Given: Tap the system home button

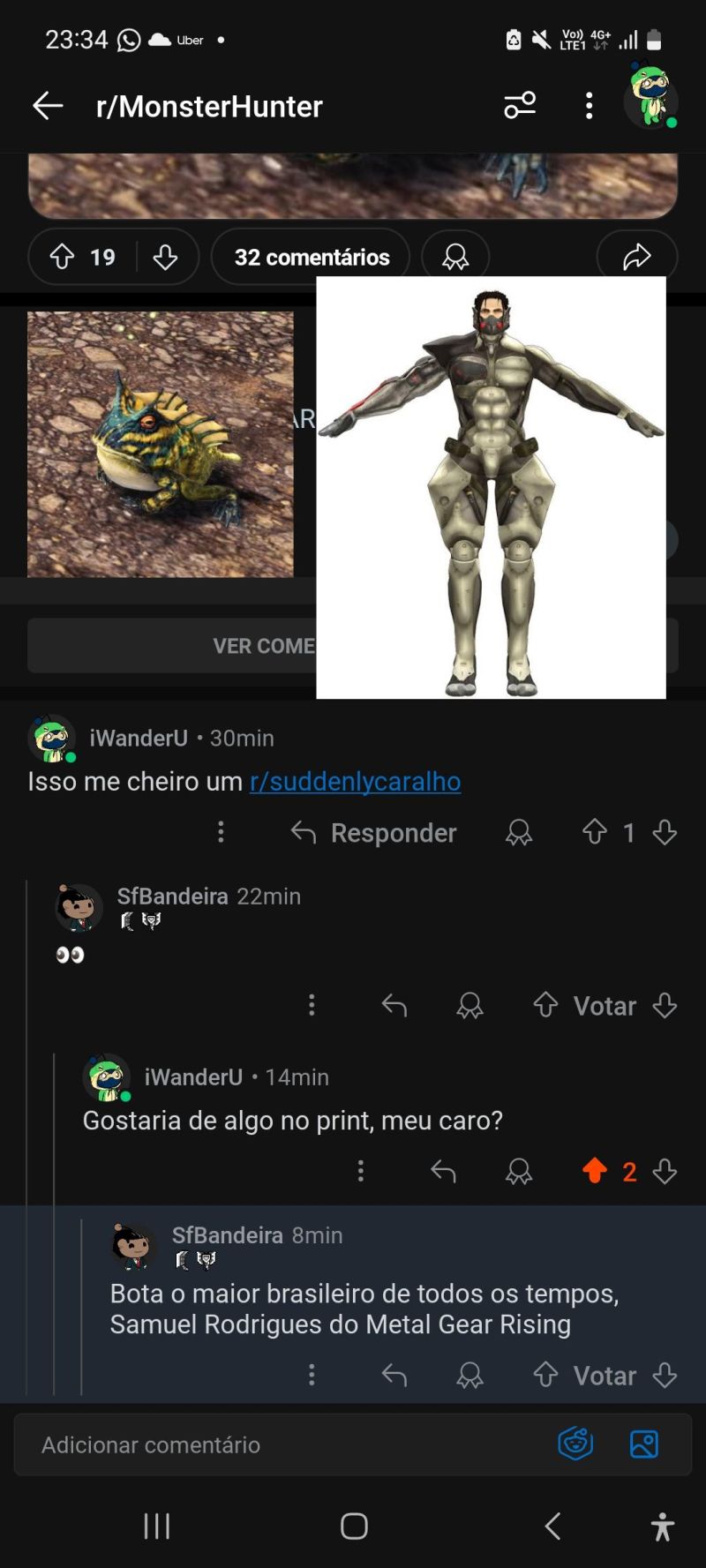Looking at the screenshot, I should pos(354,1526).
